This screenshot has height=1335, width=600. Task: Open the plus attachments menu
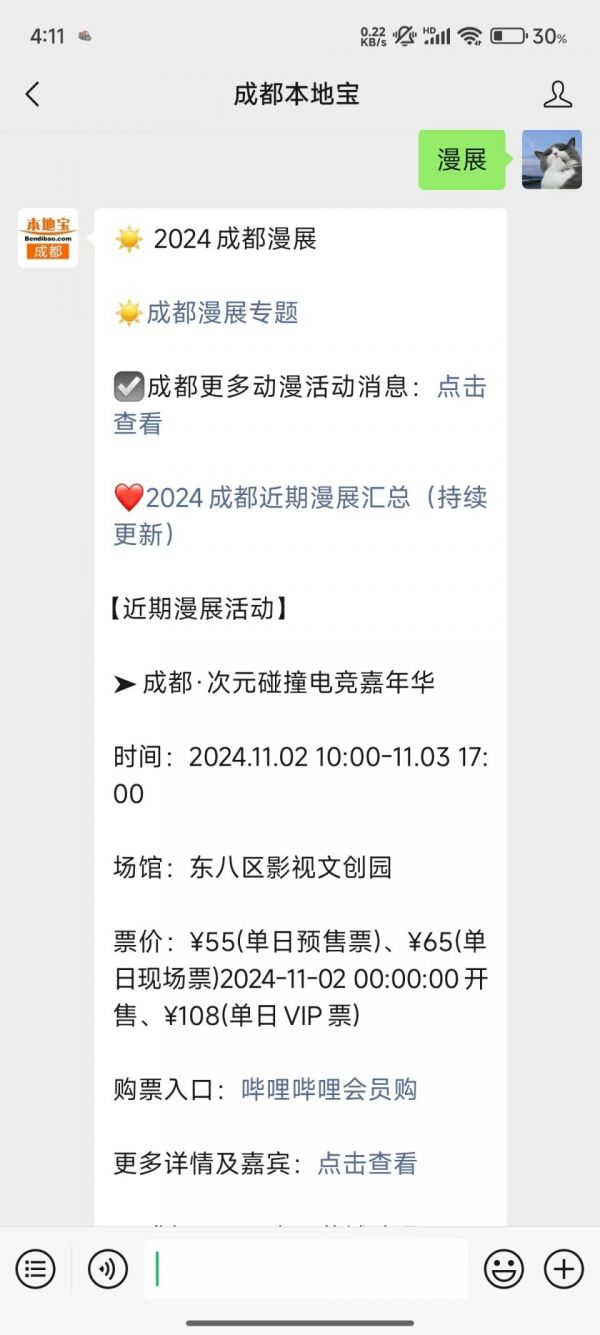click(x=563, y=1269)
